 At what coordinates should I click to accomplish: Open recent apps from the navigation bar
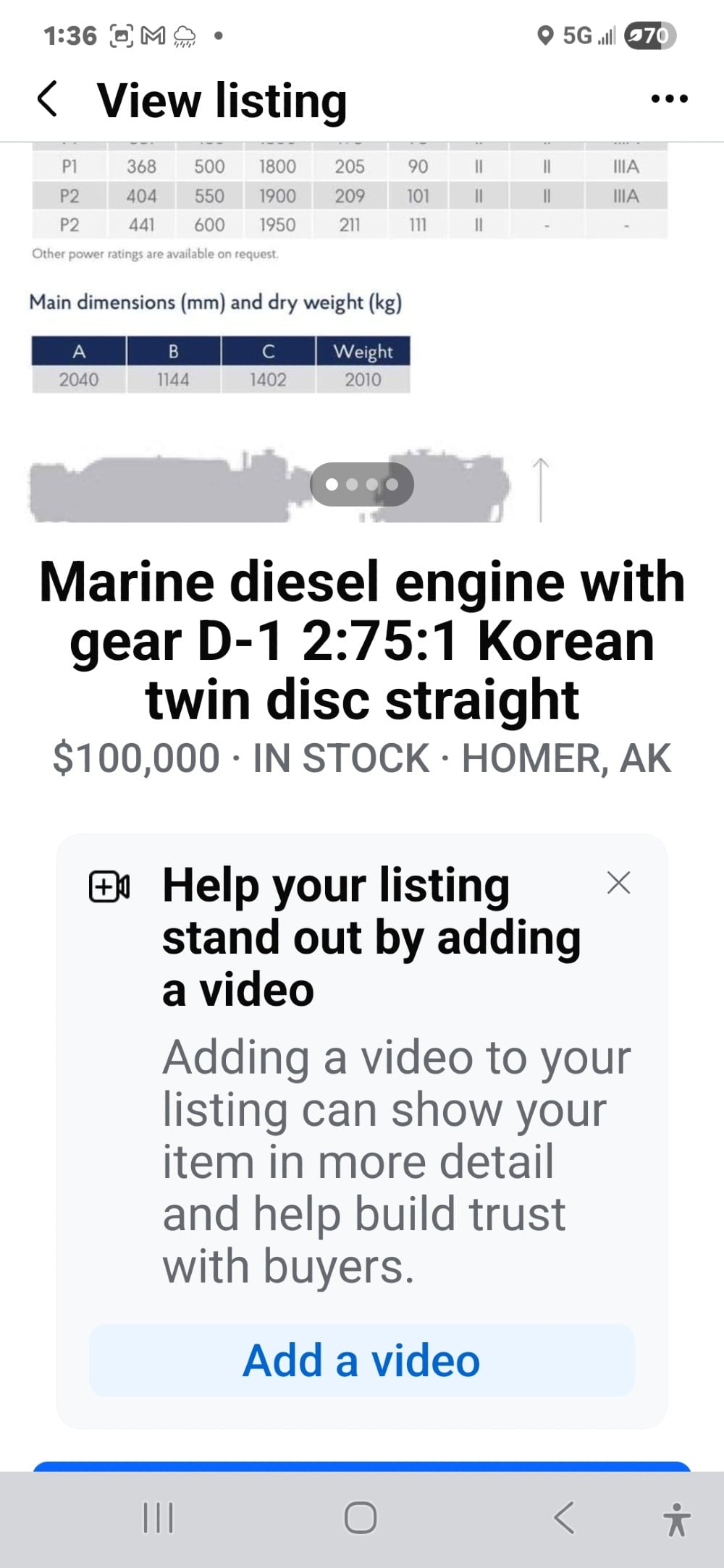click(158, 1517)
